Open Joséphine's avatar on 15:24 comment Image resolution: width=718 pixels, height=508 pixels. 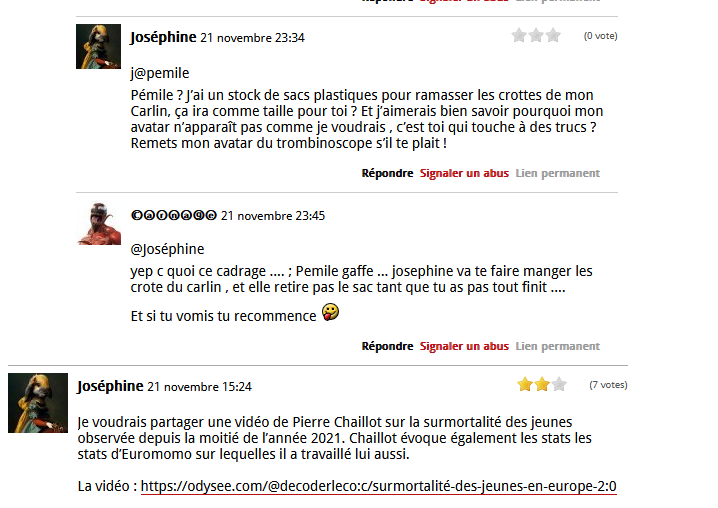click(38, 403)
